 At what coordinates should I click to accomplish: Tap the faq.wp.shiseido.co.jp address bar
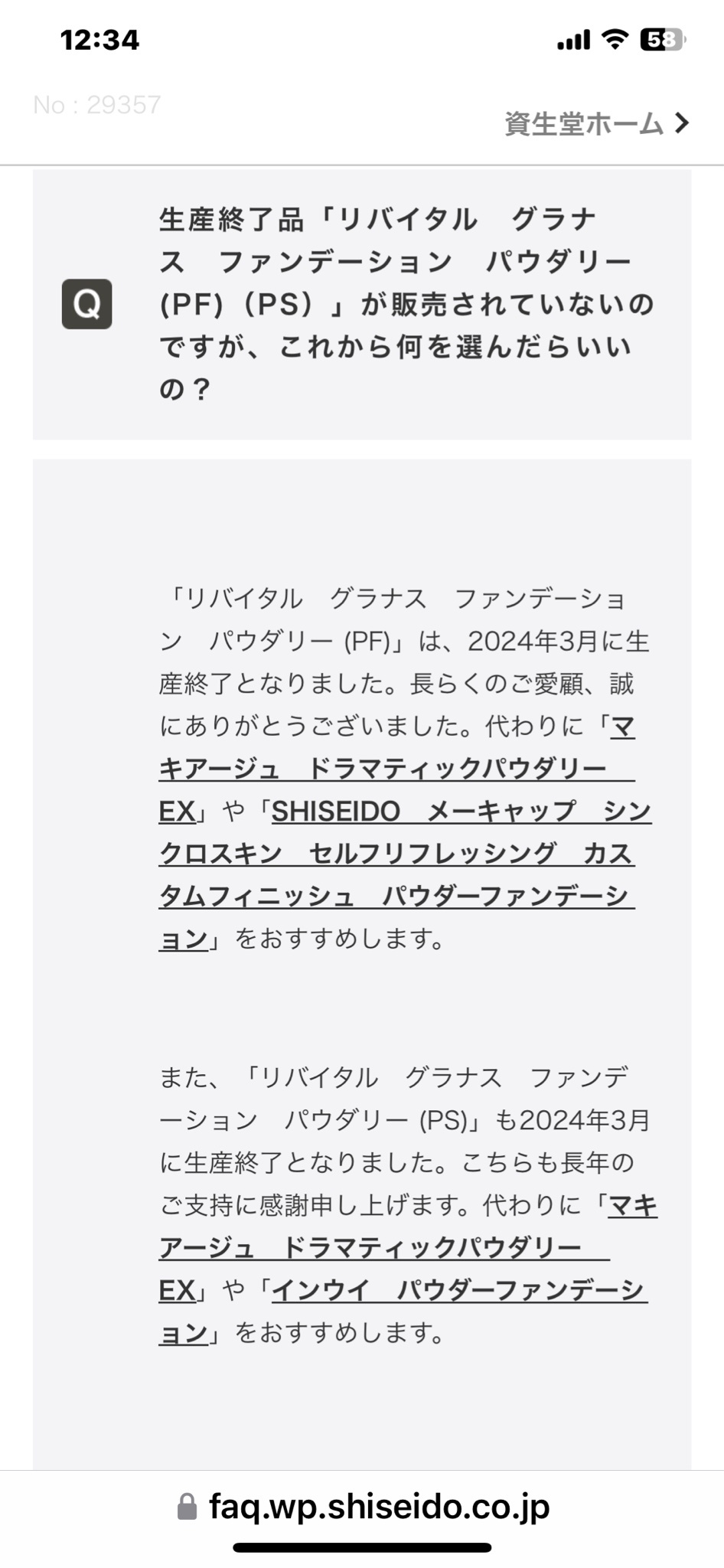pyautogui.click(x=363, y=1507)
